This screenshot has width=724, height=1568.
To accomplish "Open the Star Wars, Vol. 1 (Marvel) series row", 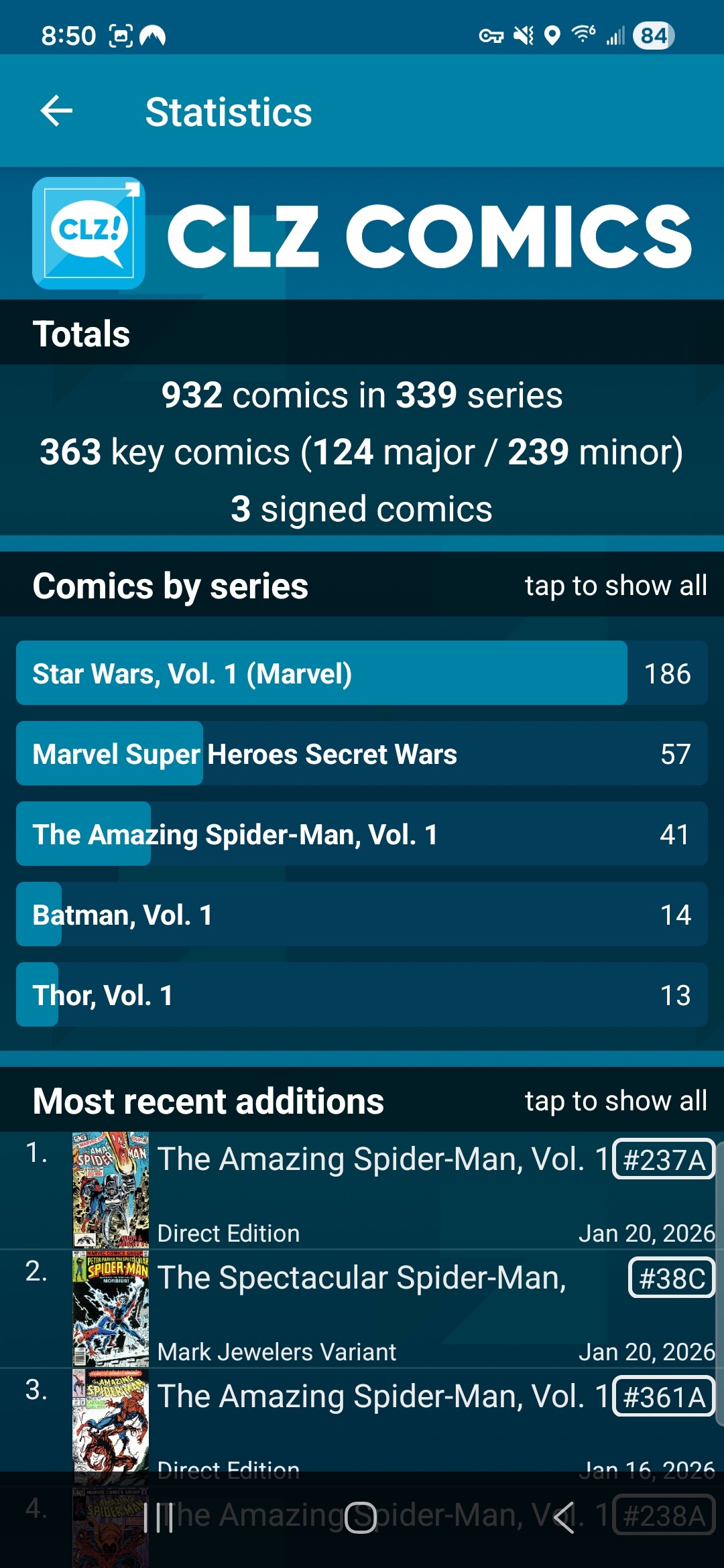I will (x=362, y=673).
